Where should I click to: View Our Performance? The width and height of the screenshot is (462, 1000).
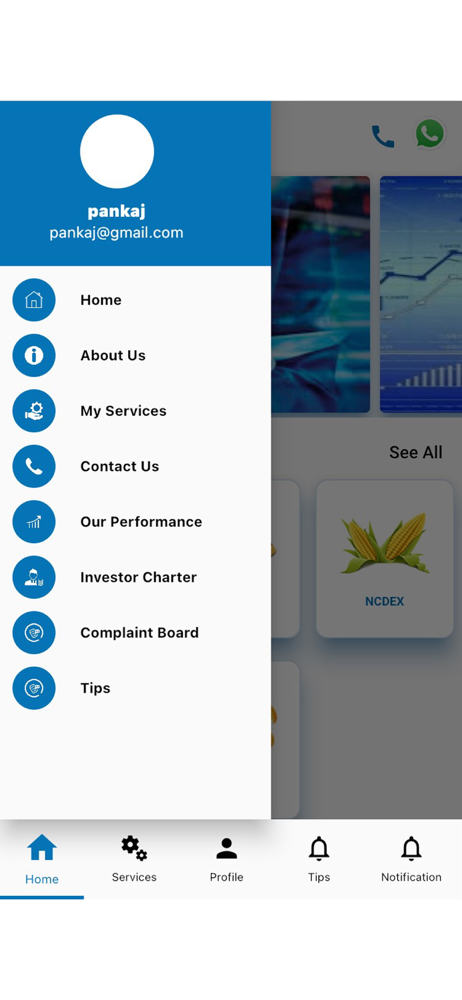tap(135, 522)
